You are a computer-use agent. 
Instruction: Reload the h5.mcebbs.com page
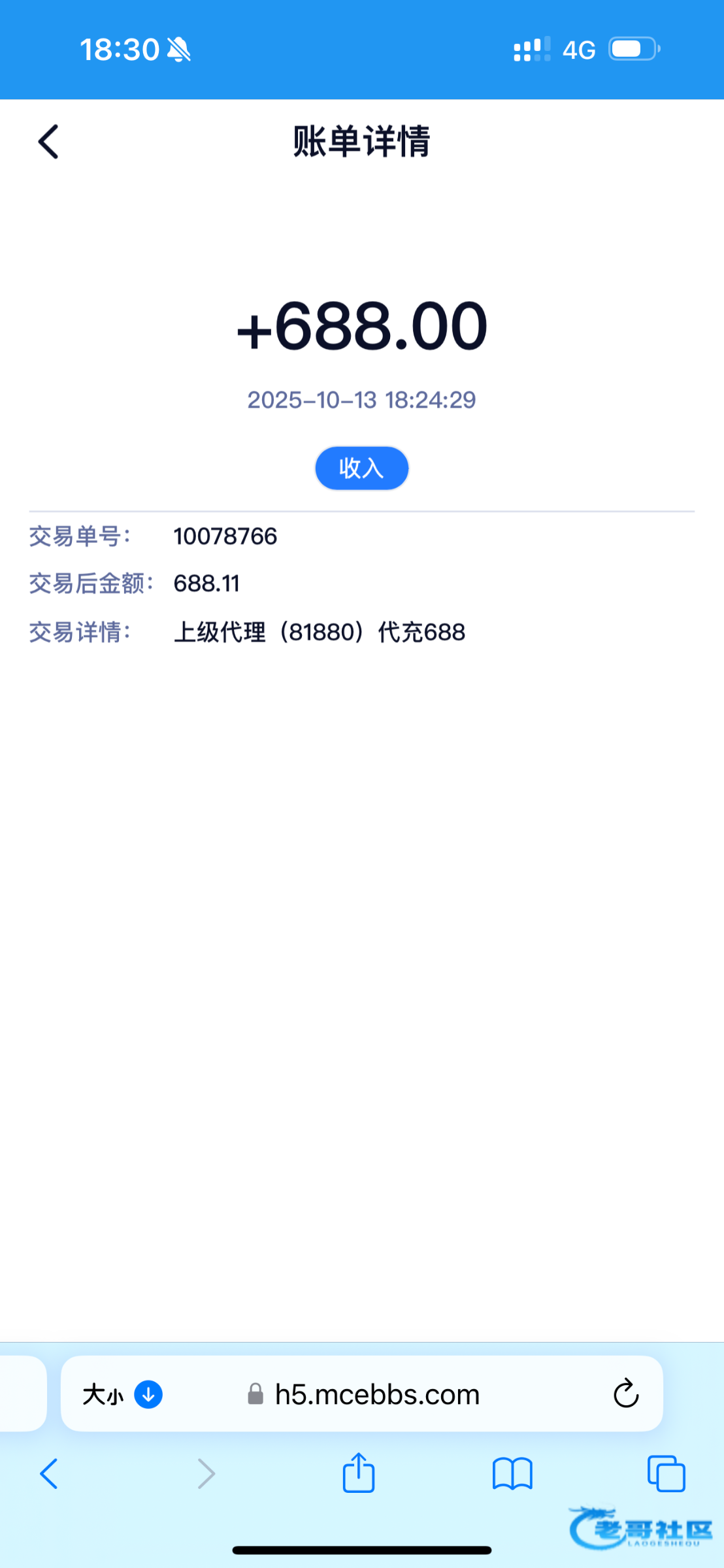click(x=625, y=1395)
